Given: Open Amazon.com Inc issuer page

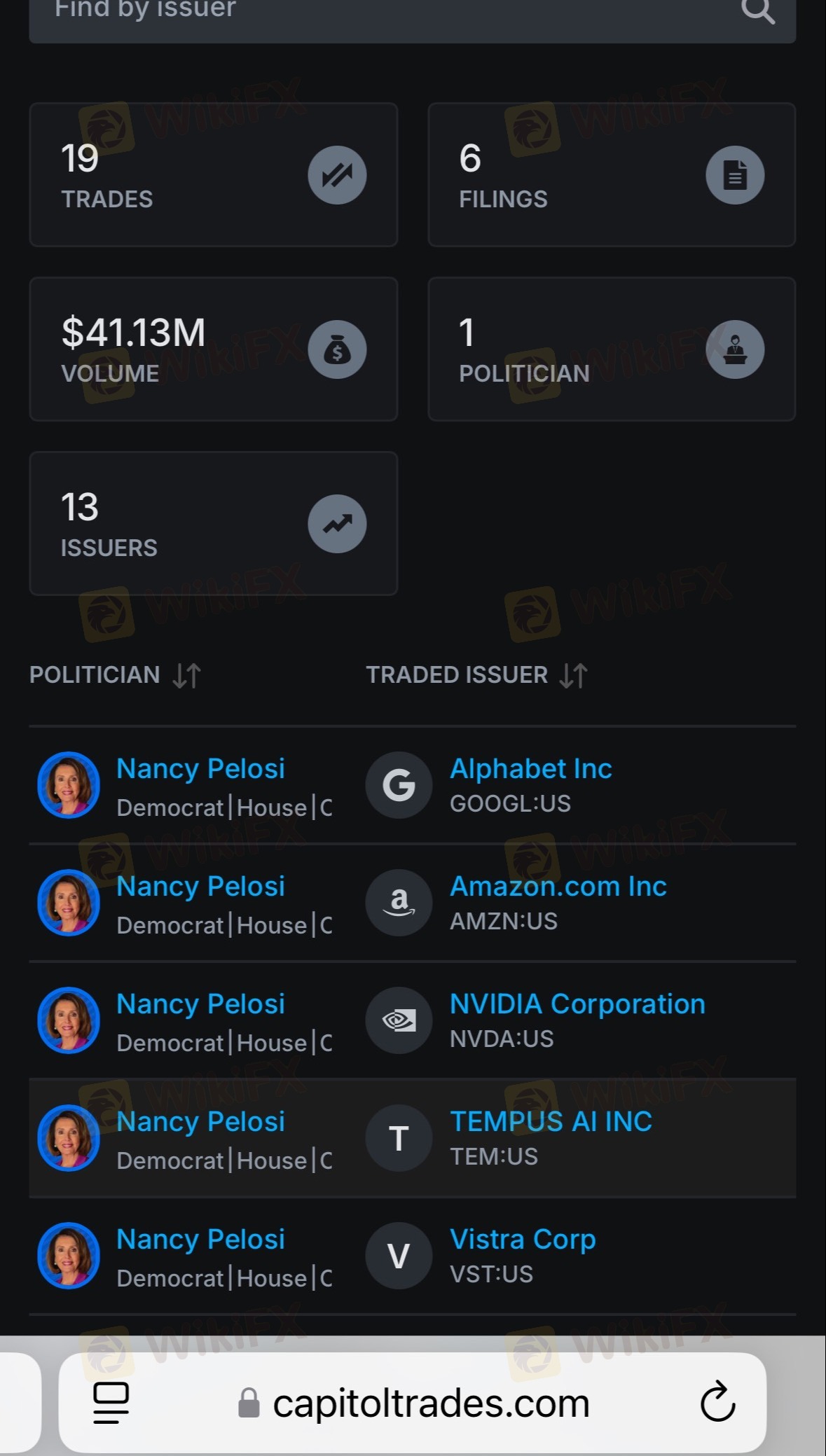Looking at the screenshot, I should 558,887.
